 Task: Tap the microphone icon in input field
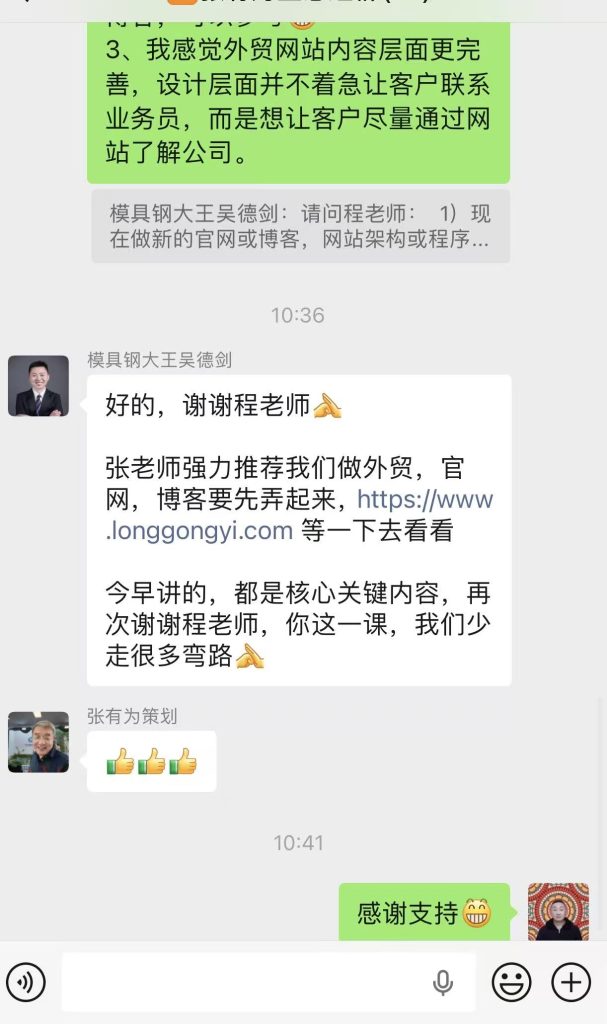click(x=443, y=983)
